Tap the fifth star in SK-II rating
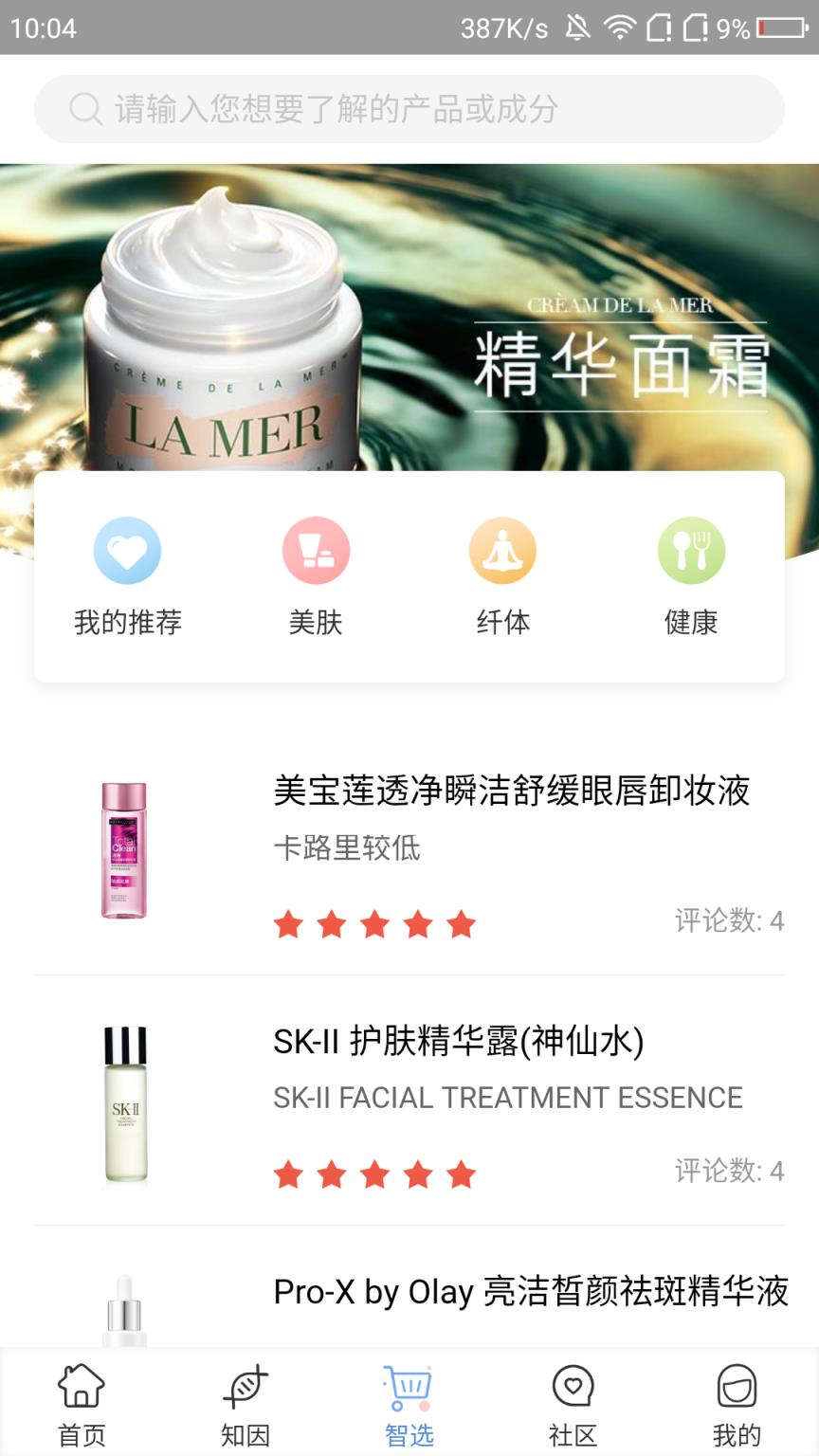Screen dimensions: 819x1456 point(460,1174)
